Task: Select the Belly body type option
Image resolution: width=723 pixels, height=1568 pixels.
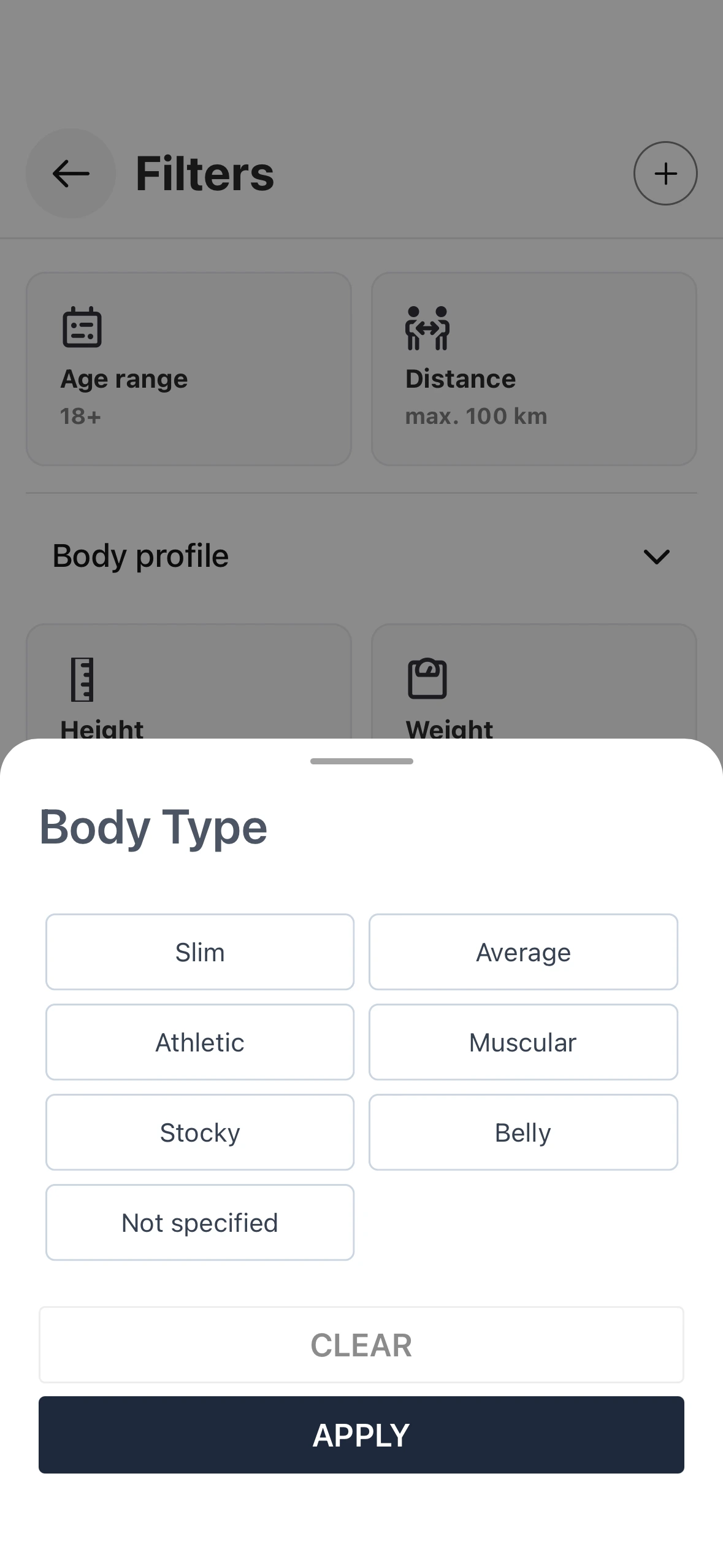Action: pos(522,1132)
